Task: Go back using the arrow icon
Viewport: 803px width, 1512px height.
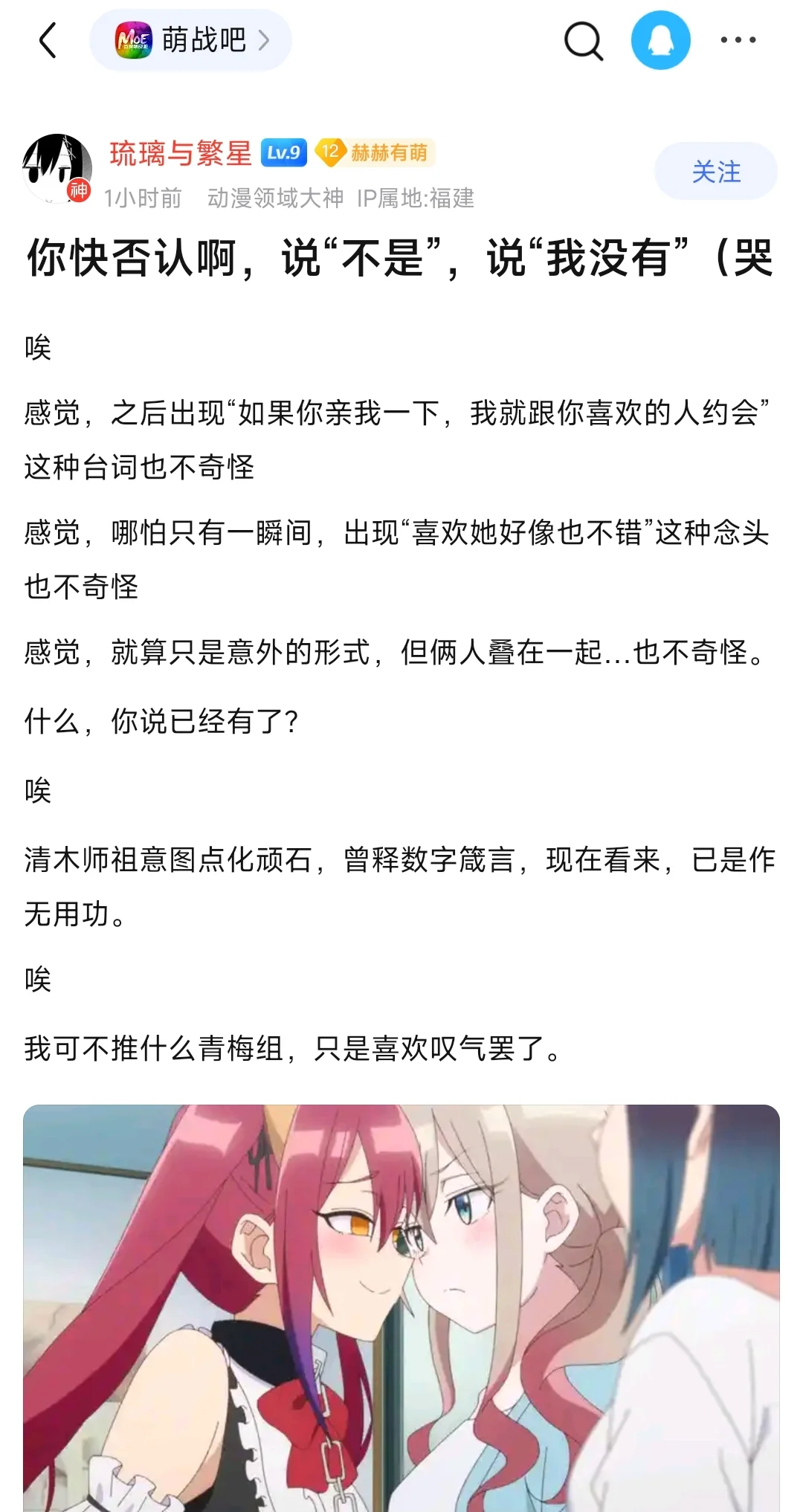Action: point(48,40)
